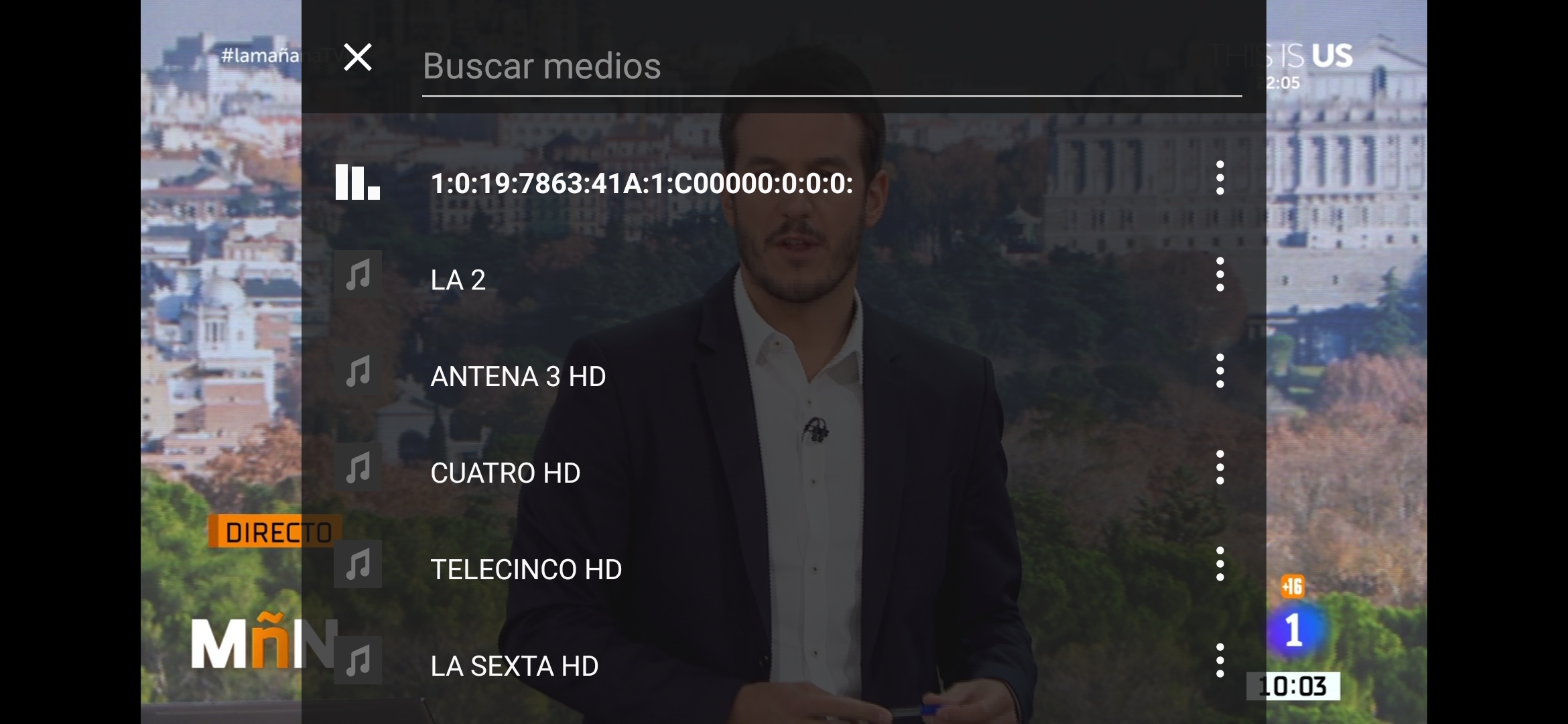Image resolution: width=1568 pixels, height=724 pixels.
Task: Switch to ANTENA 3 HD channel
Action: [518, 376]
